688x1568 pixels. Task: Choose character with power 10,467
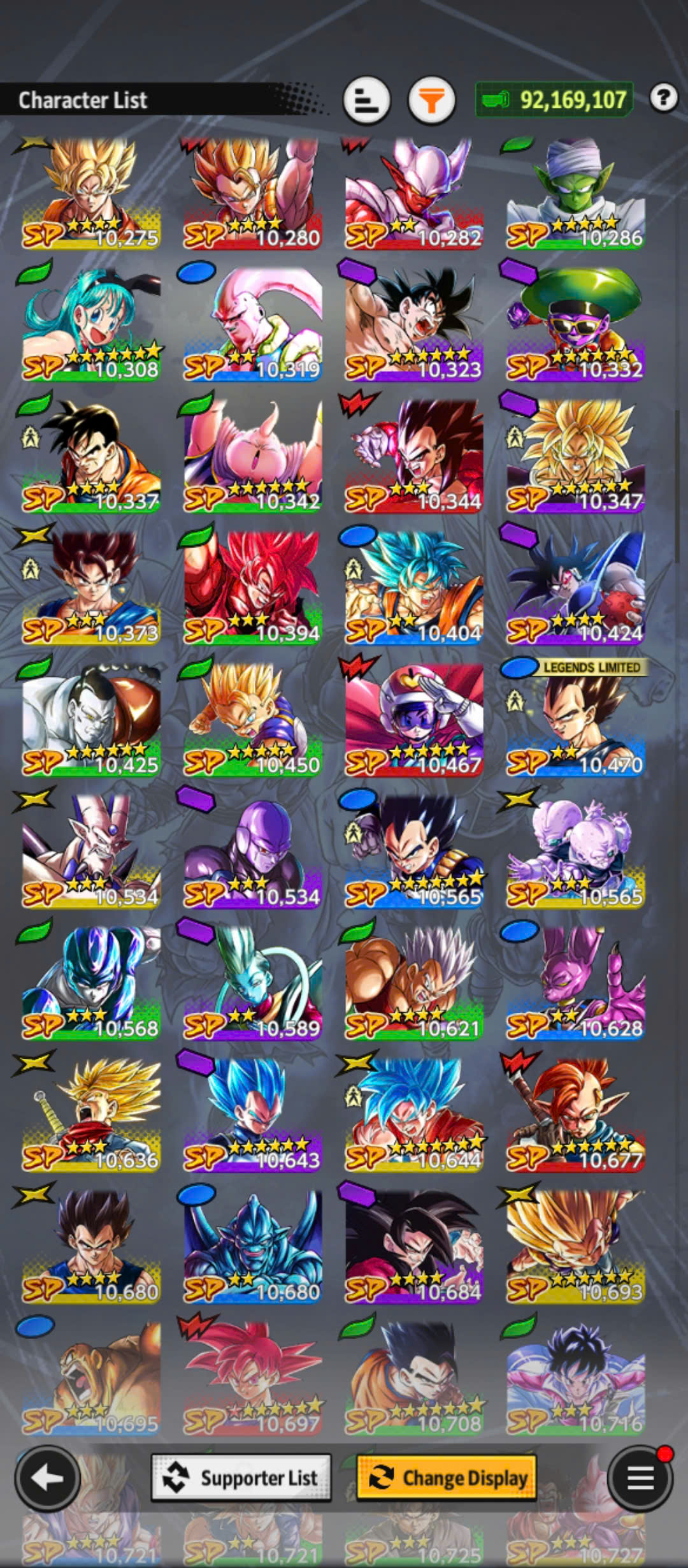414,720
